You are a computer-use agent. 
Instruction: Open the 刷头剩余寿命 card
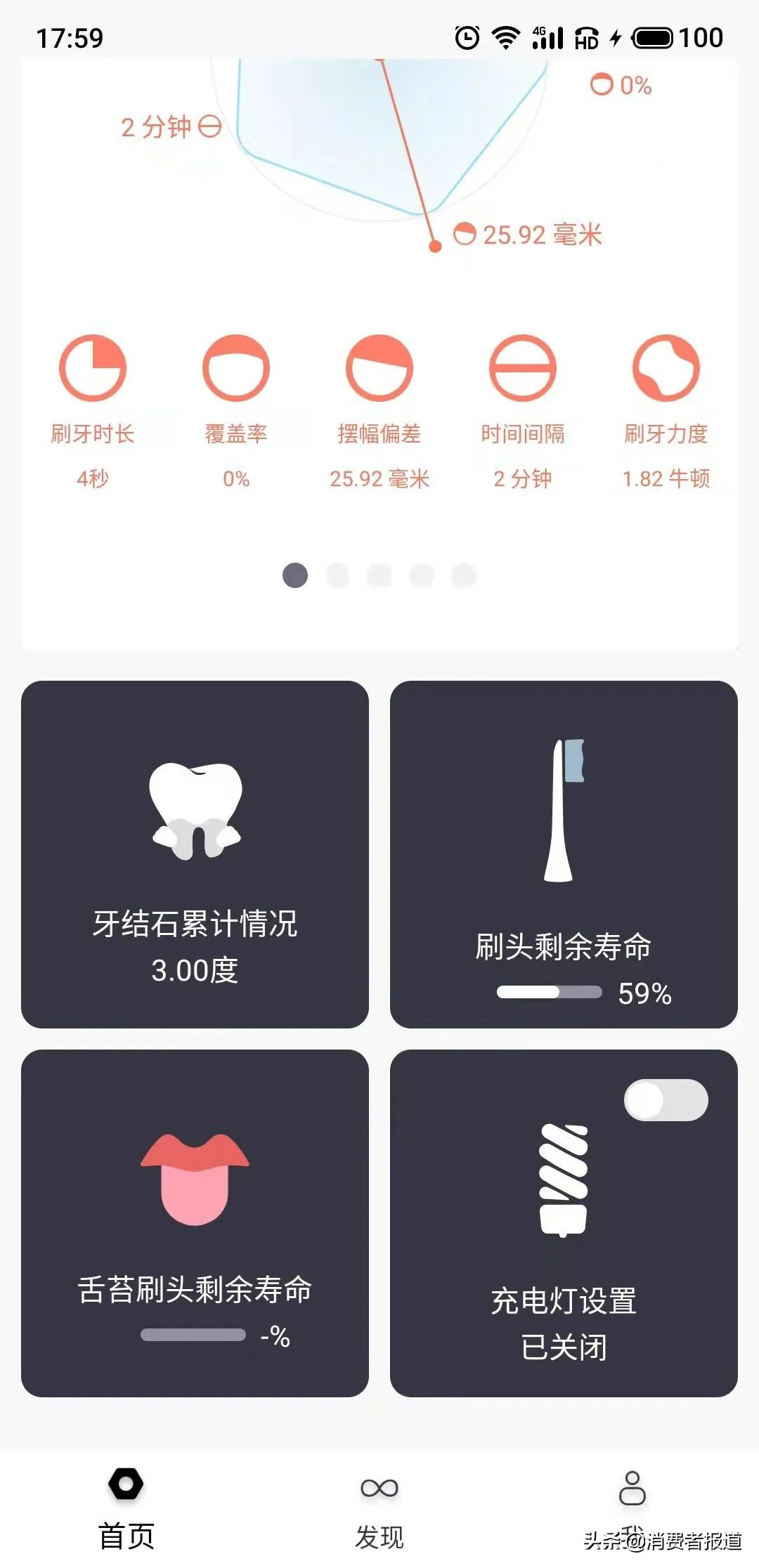click(x=564, y=854)
